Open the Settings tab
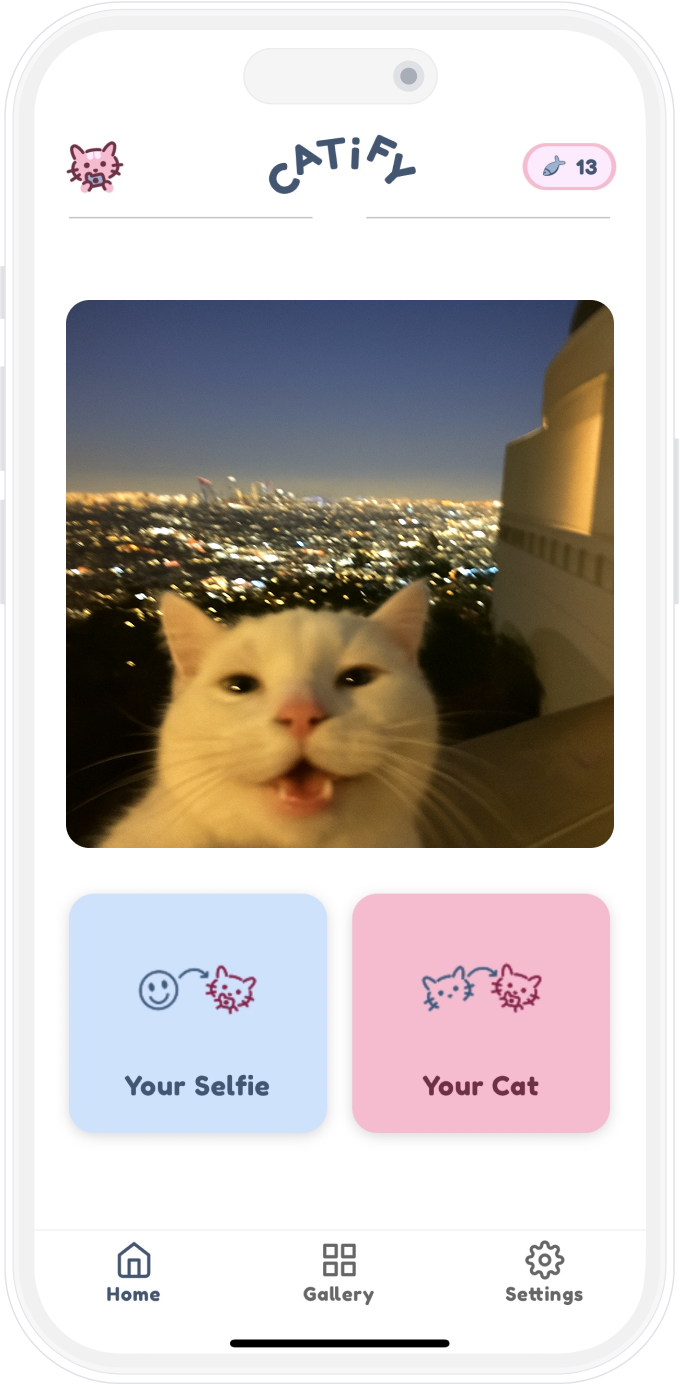Screen dimensions: 680x1384 tap(544, 1272)
